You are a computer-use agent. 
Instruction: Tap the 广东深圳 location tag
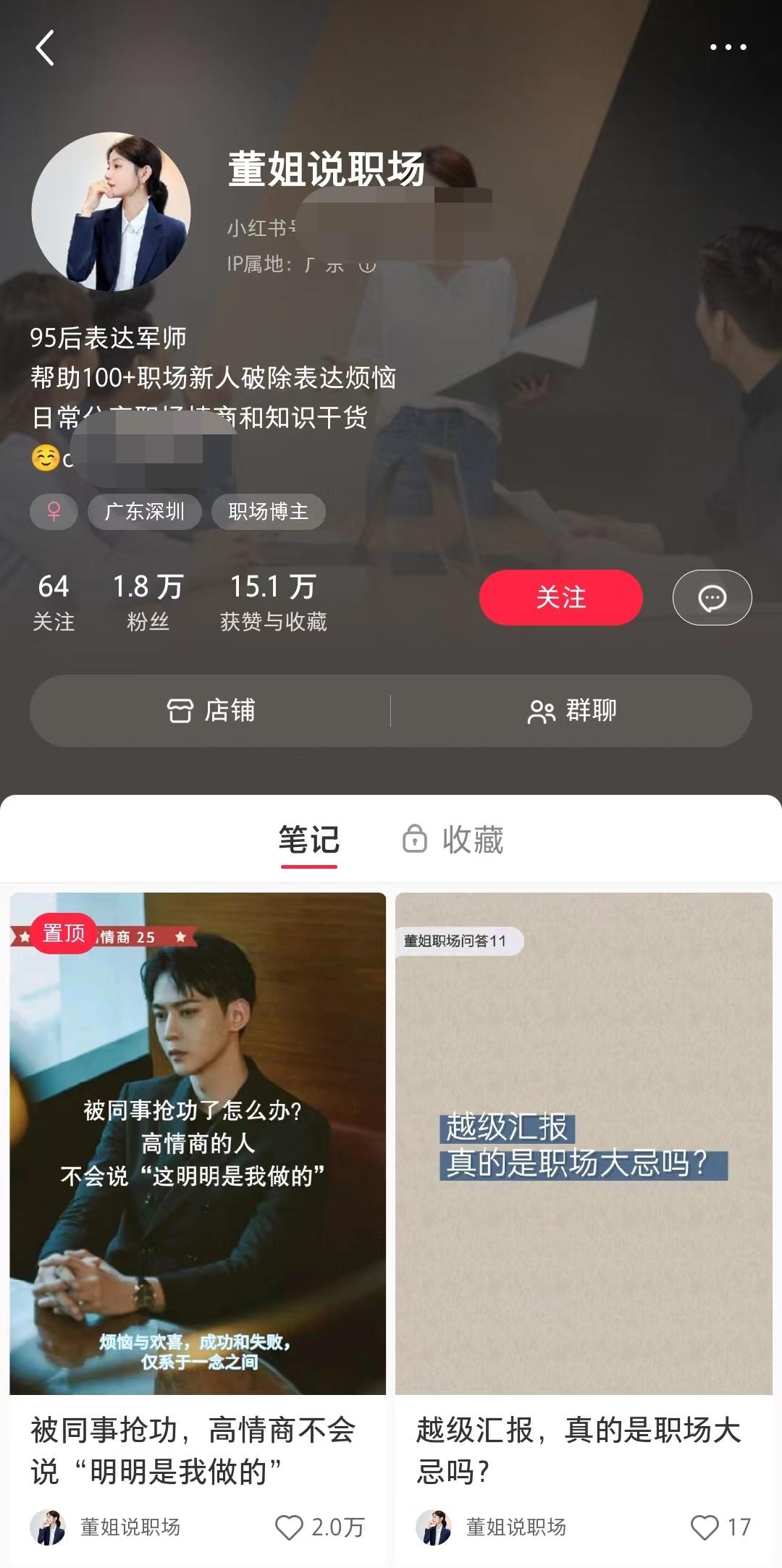(144, 511)
